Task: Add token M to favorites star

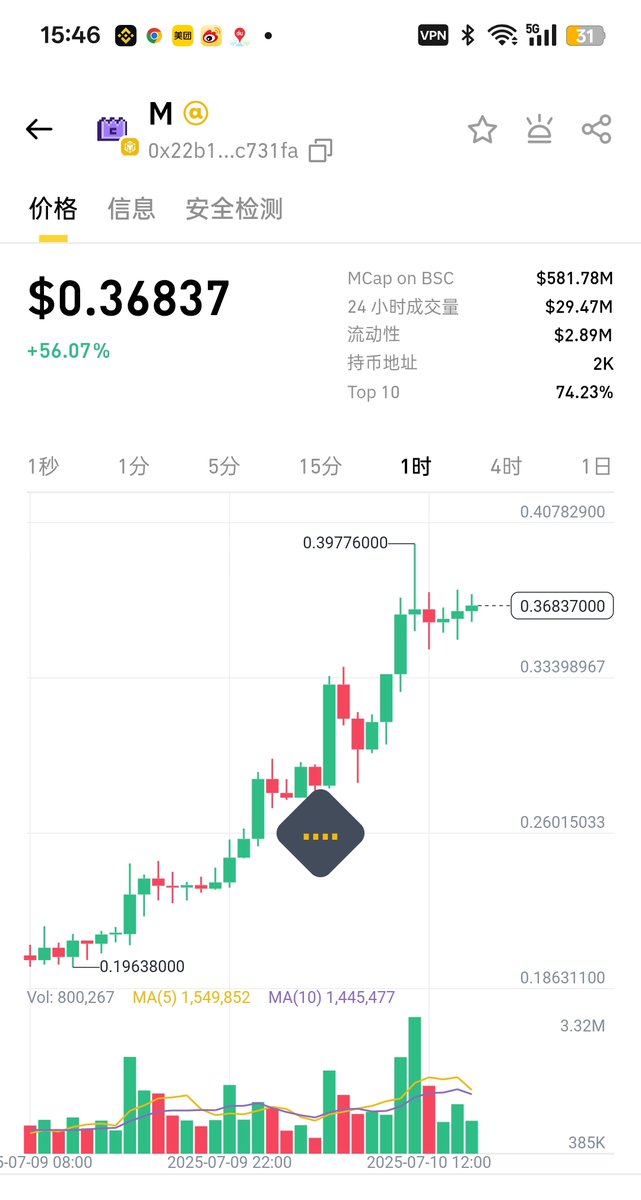Action: tap(482, 130)
